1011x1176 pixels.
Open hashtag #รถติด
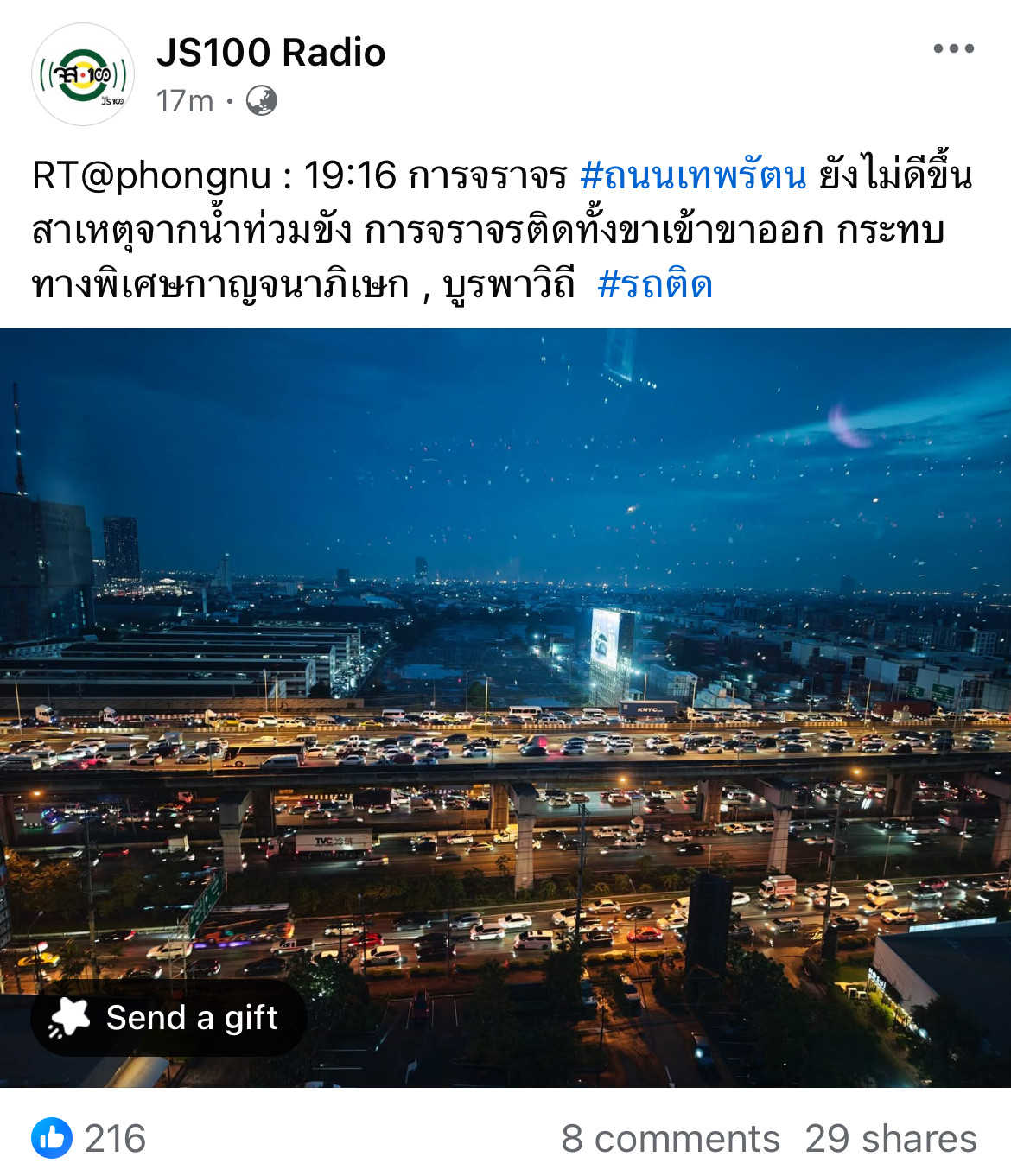click(655, 285)
